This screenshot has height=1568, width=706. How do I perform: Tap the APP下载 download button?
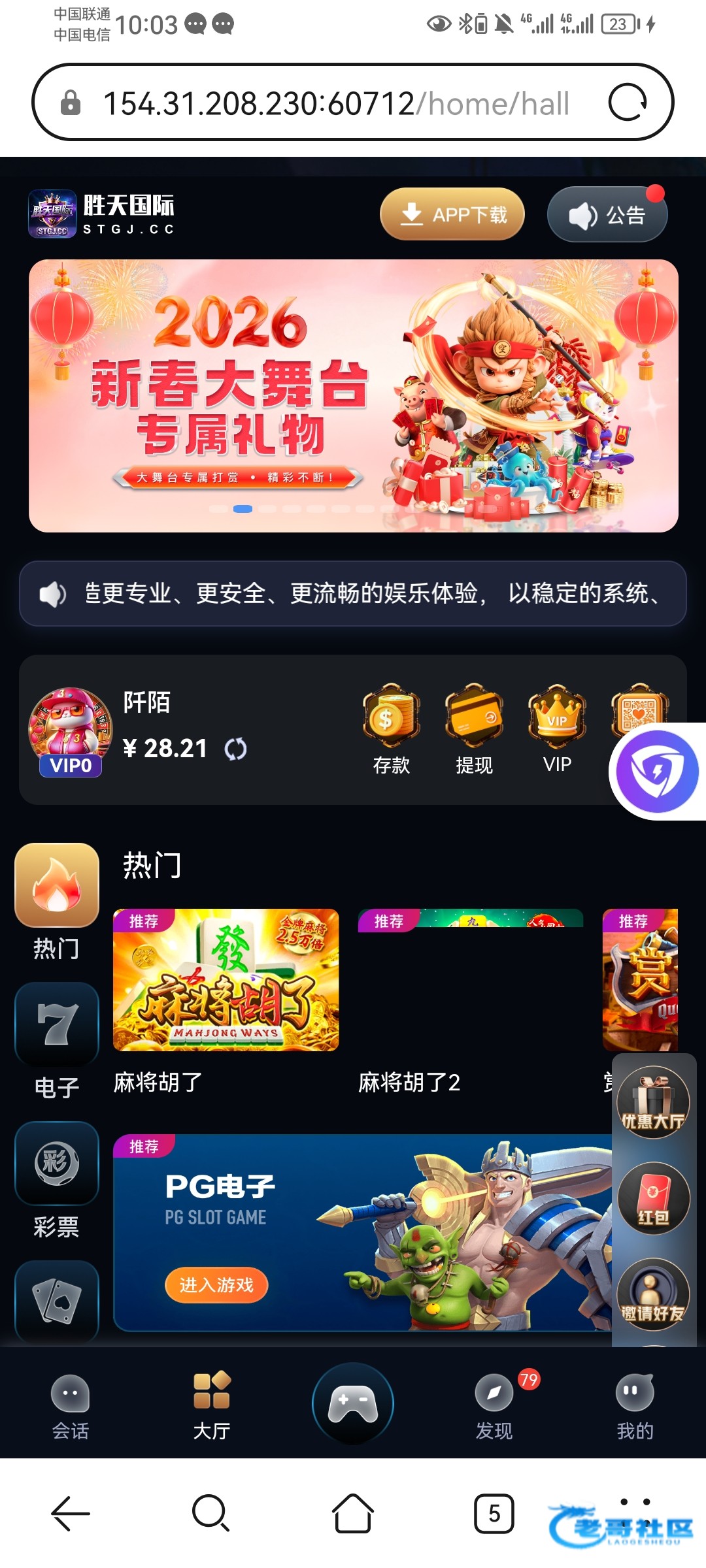pyautogui.click(x=452, y=214)
